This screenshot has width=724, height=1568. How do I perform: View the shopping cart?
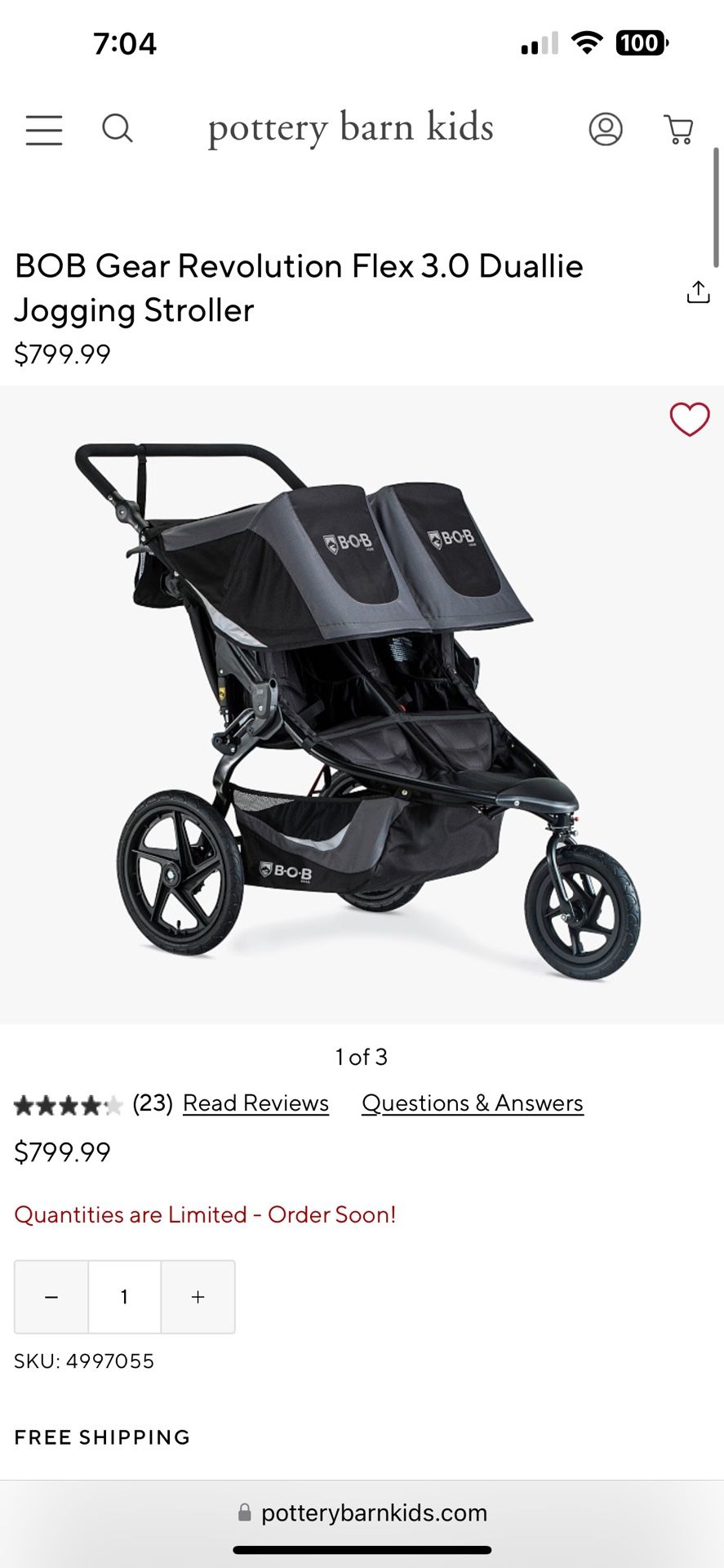pos(678,129)
